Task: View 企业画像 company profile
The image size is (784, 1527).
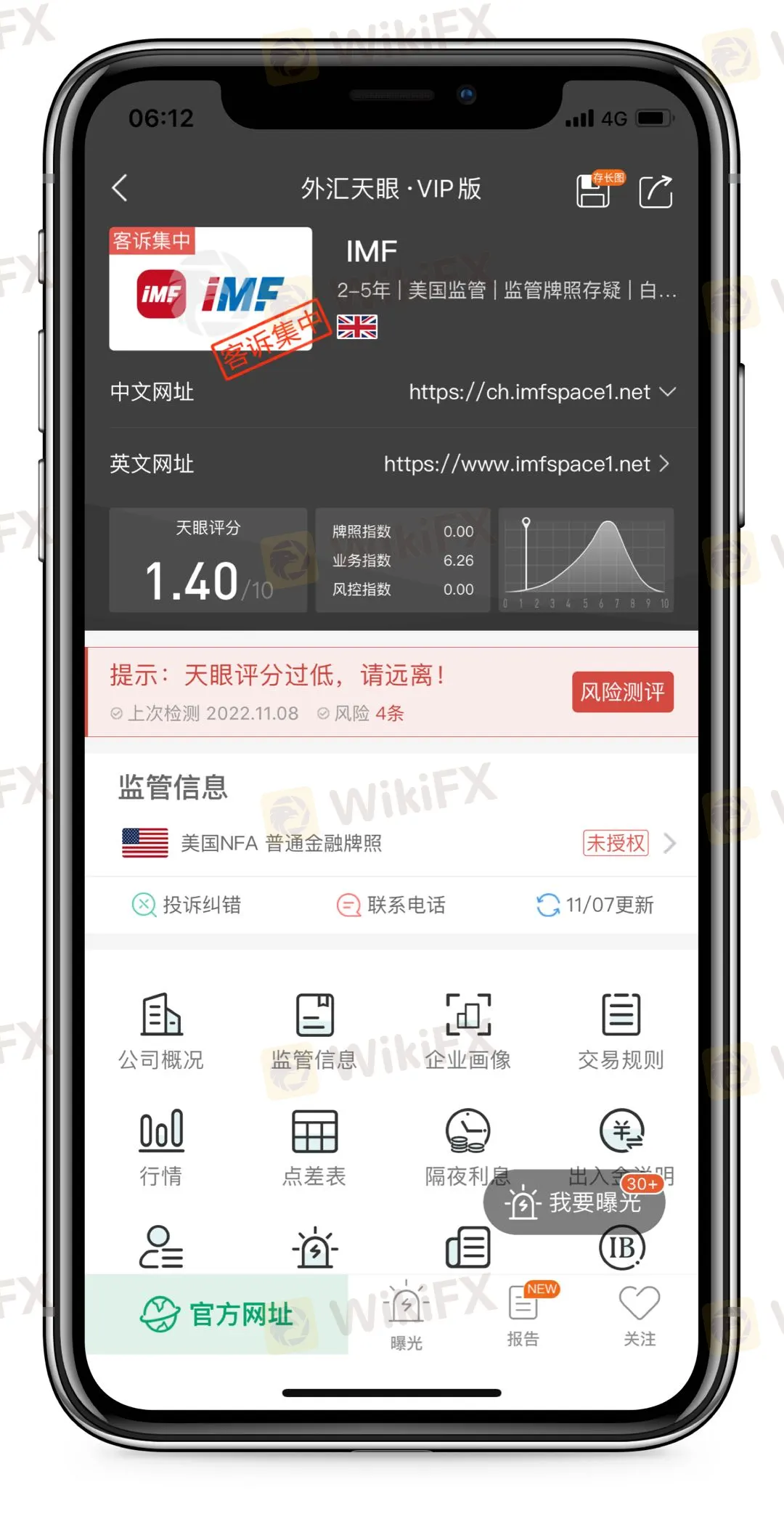Action: [468, 1031]
